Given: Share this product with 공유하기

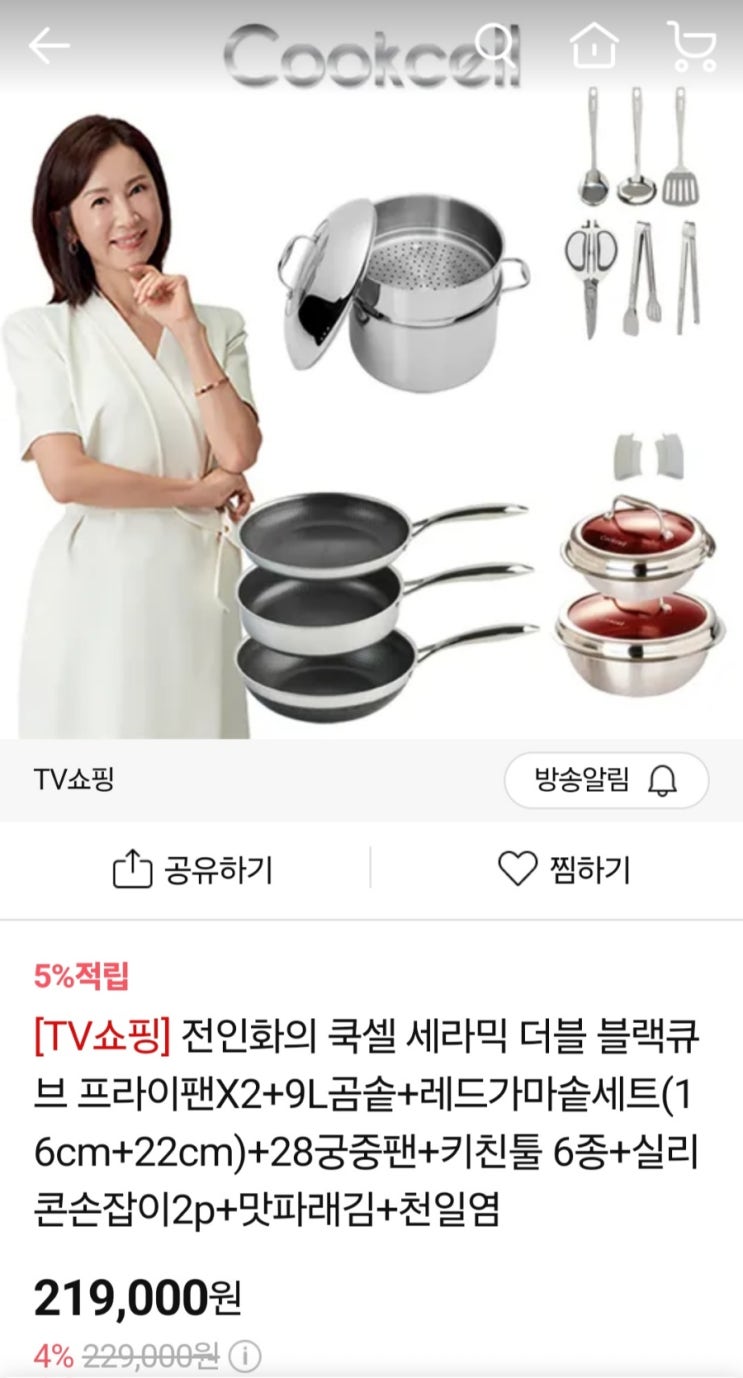Looking at the screenshot, I should point(192,869).
